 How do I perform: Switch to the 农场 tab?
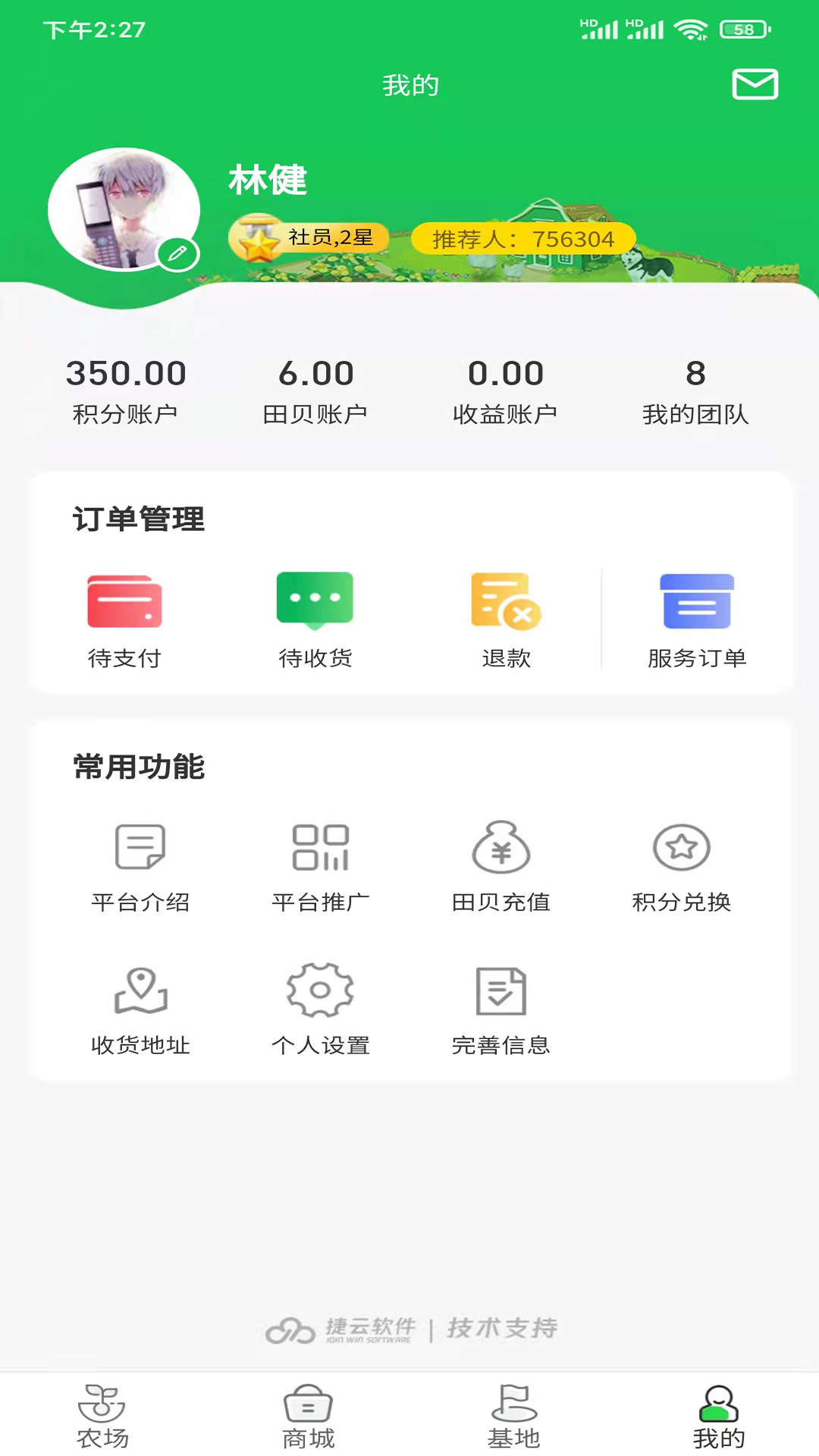[102, 1416]
